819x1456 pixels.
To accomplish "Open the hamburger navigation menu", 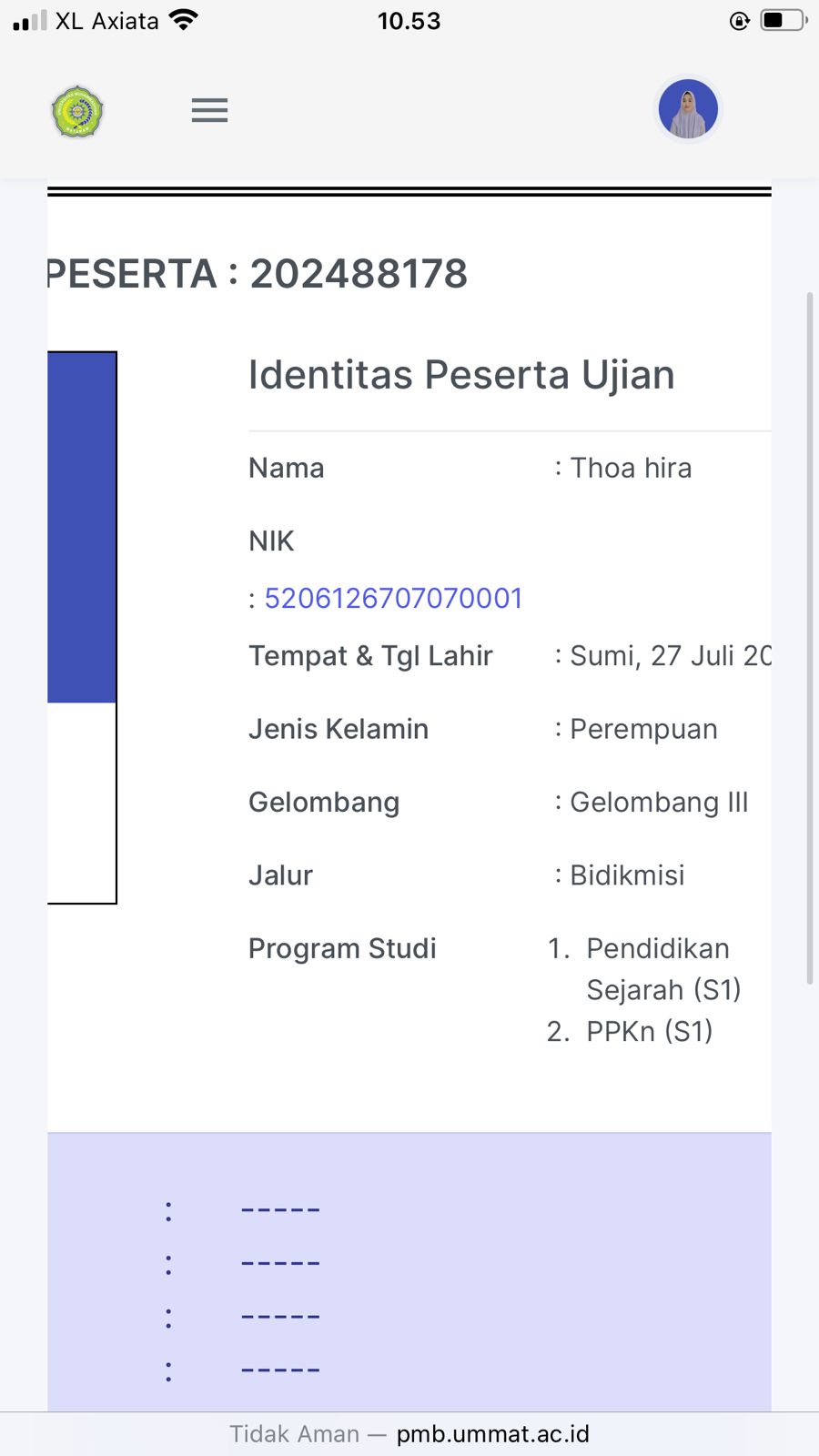I will coord(209,110).
